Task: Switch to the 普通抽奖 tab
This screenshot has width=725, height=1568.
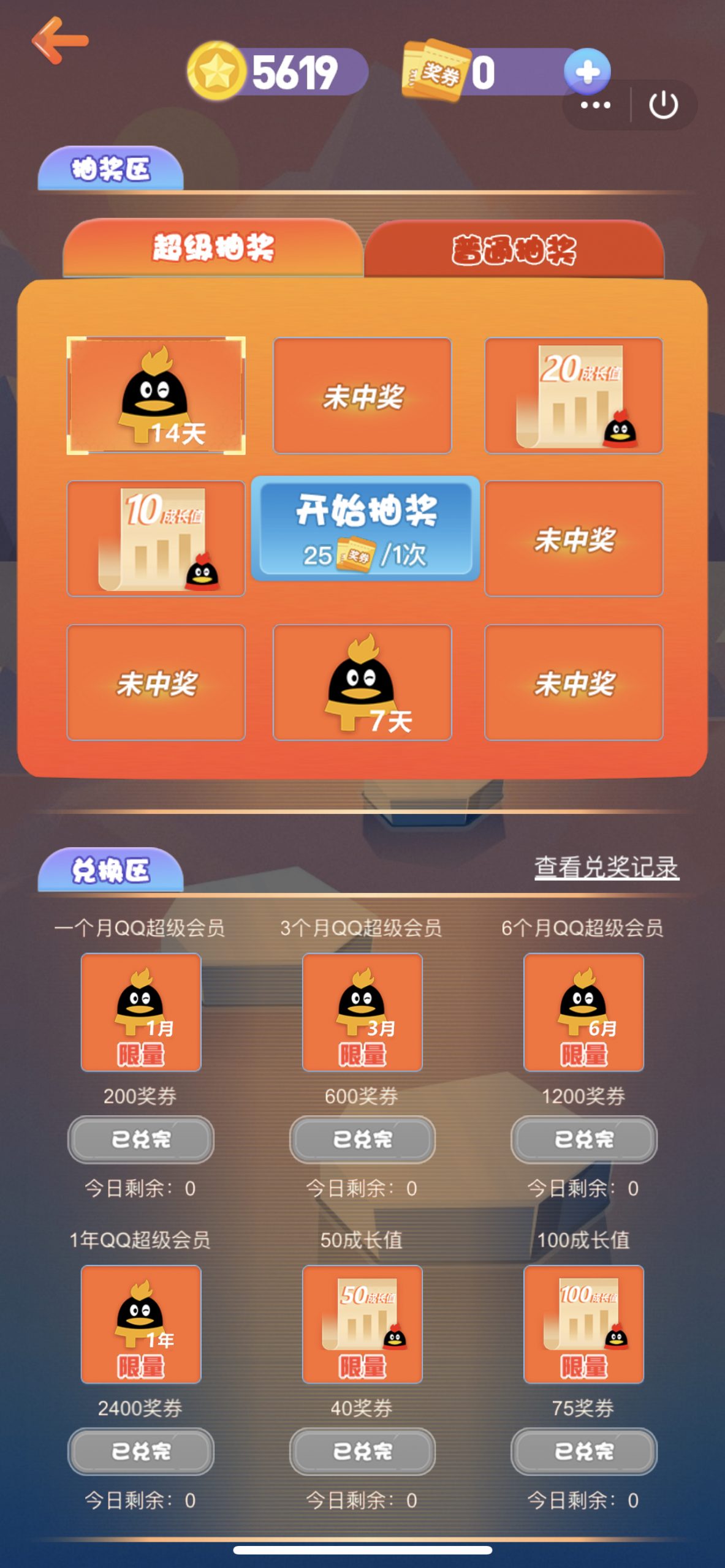Action: pos(514,251)
